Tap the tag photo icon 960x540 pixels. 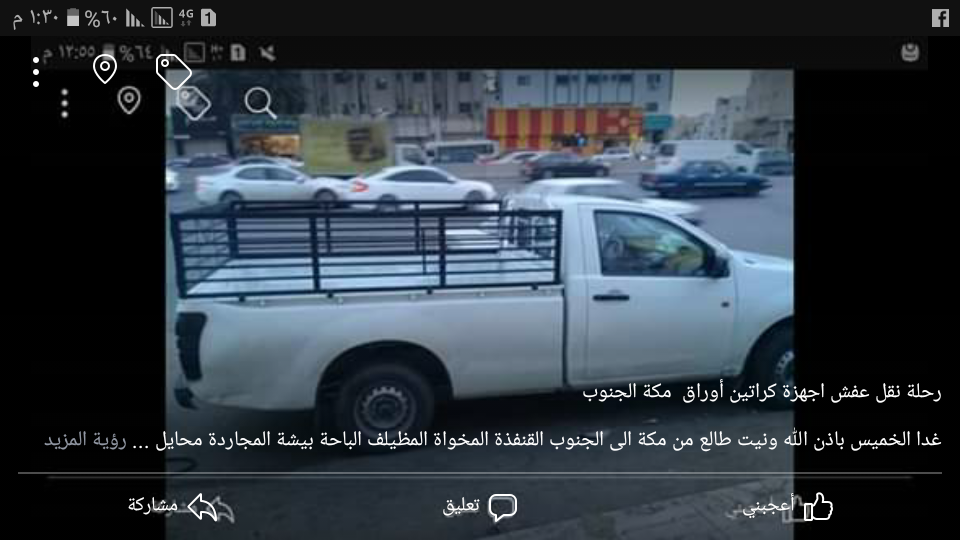coord(174,71)
